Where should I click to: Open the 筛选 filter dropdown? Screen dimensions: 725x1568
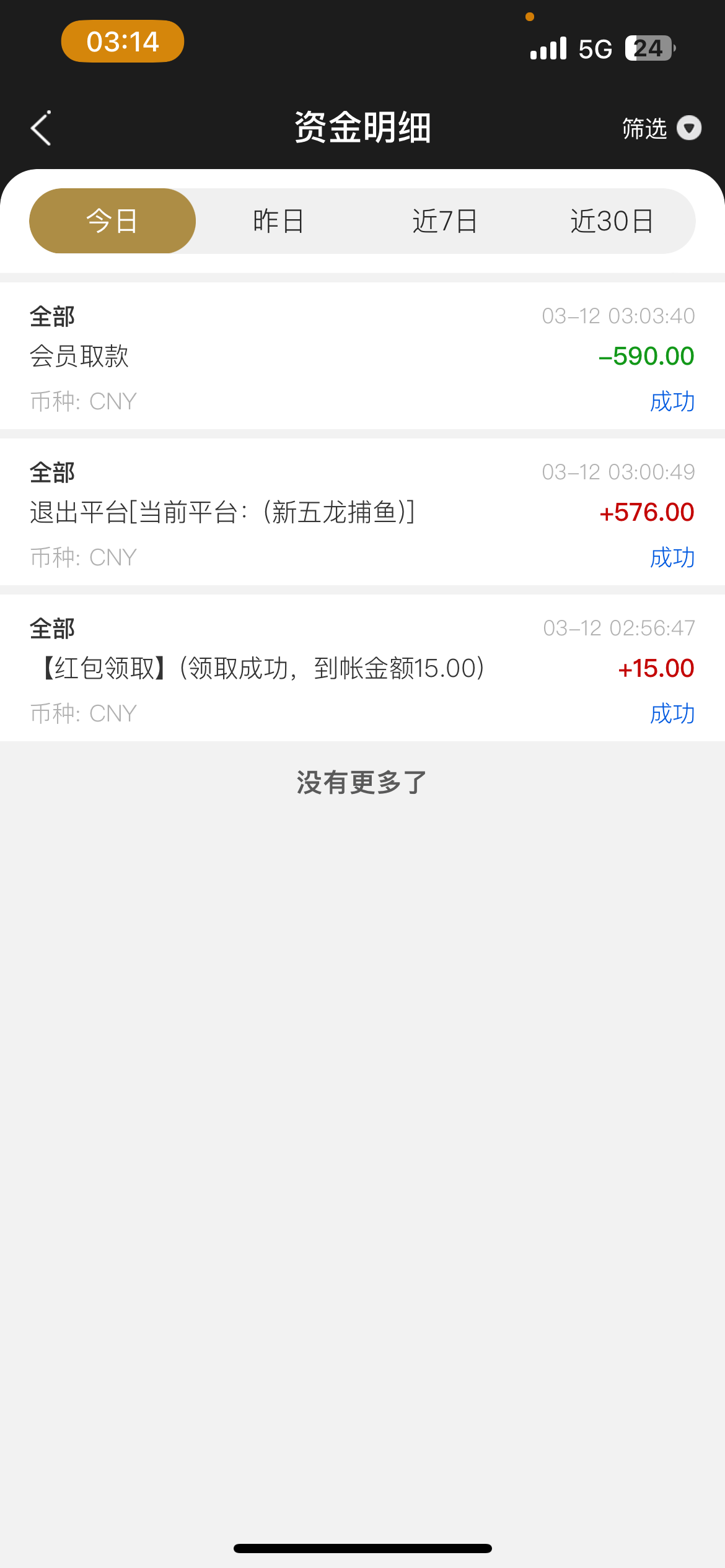coord(661,129)
